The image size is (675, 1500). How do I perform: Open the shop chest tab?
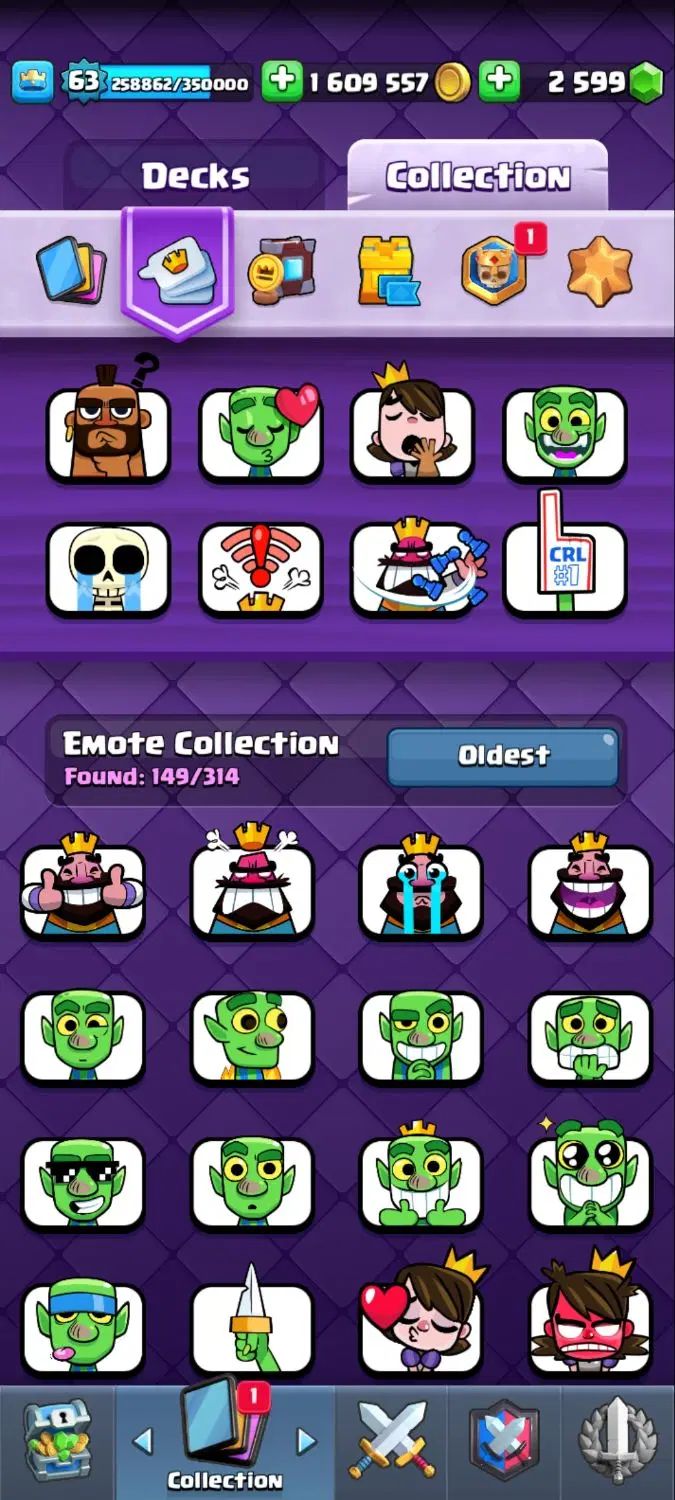57,1440
